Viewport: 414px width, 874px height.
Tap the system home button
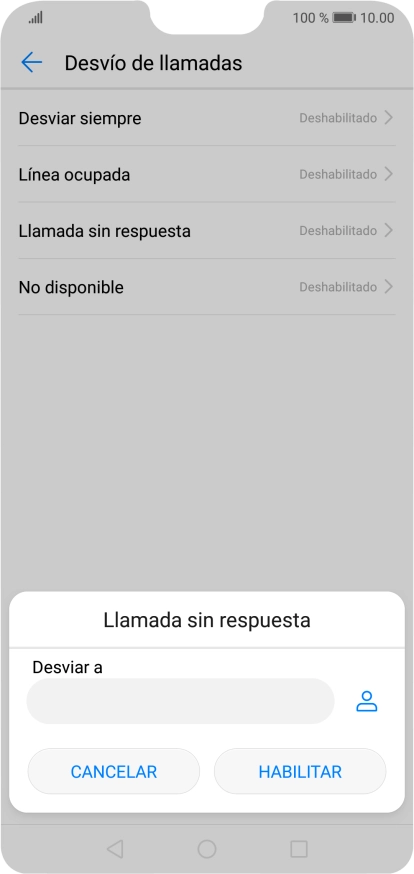207,849
